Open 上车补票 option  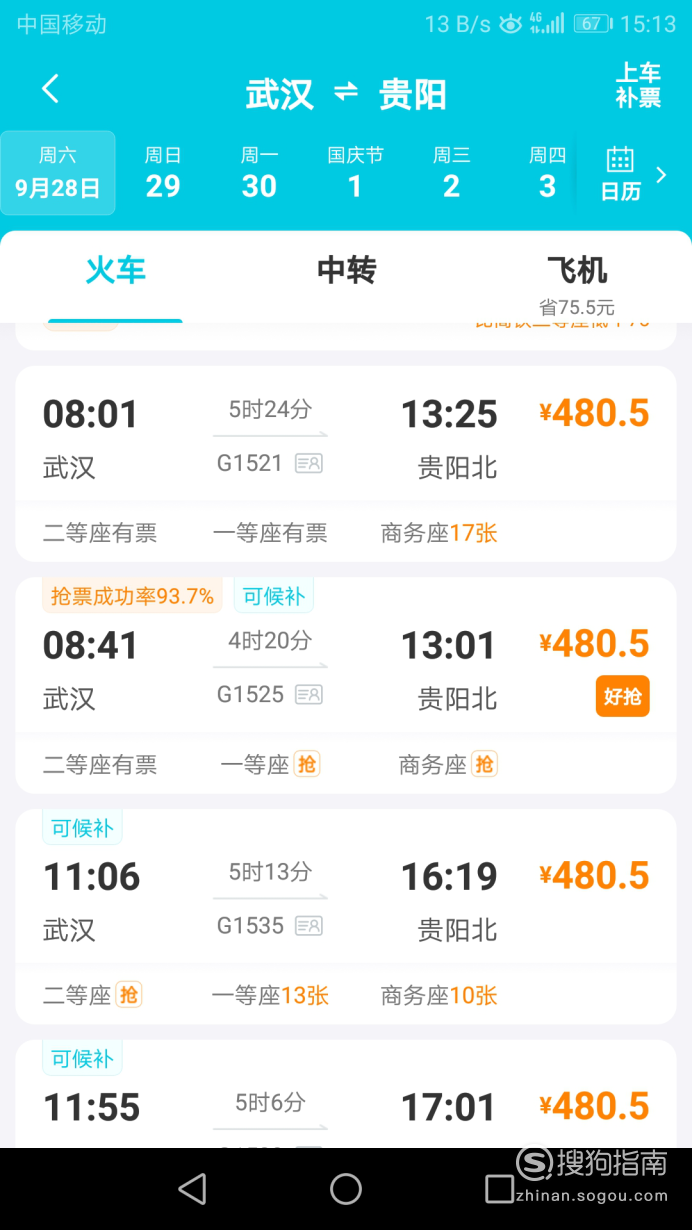[x=638, y=85]
